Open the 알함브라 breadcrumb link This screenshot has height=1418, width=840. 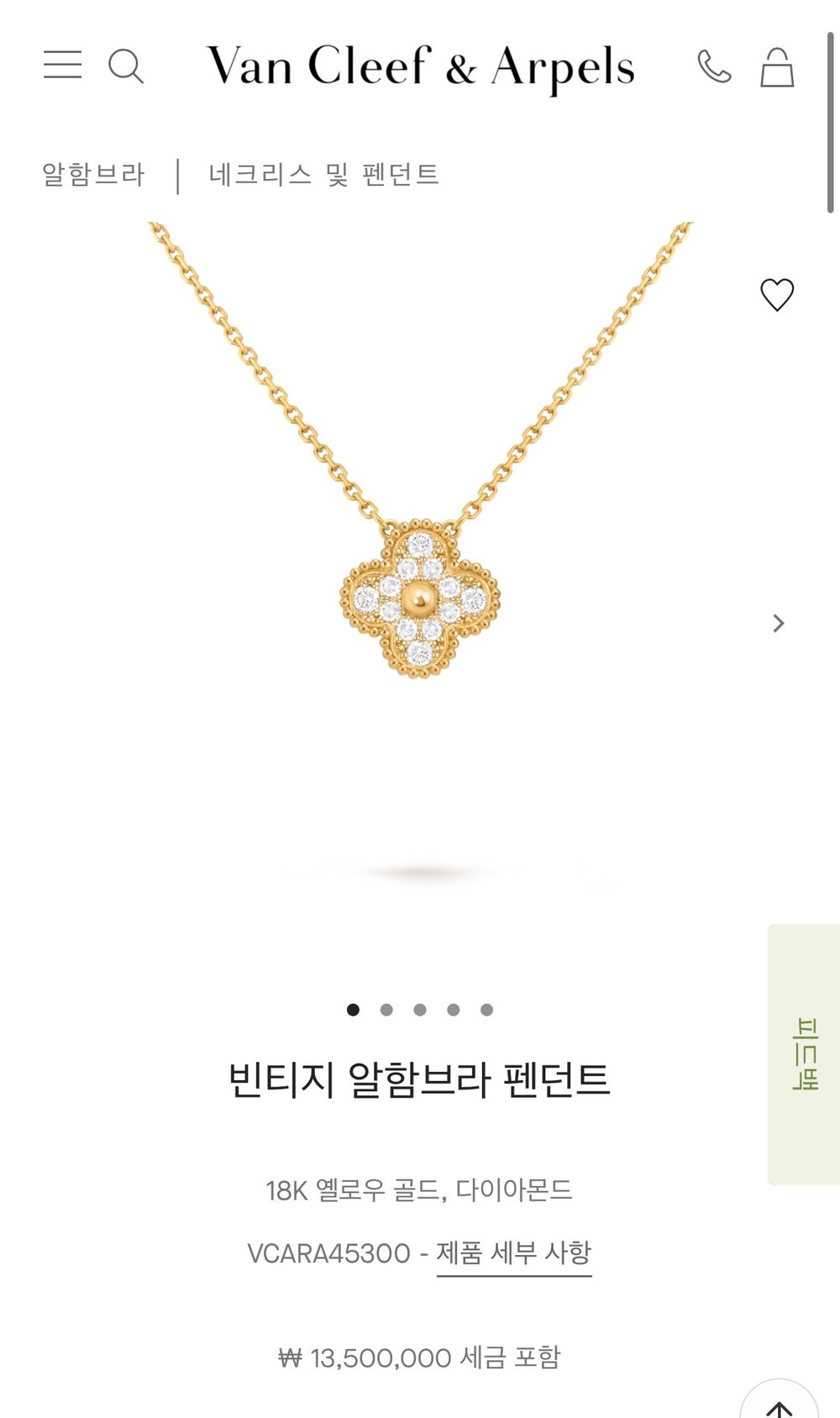pyautogui.click(x=94, y=175)
